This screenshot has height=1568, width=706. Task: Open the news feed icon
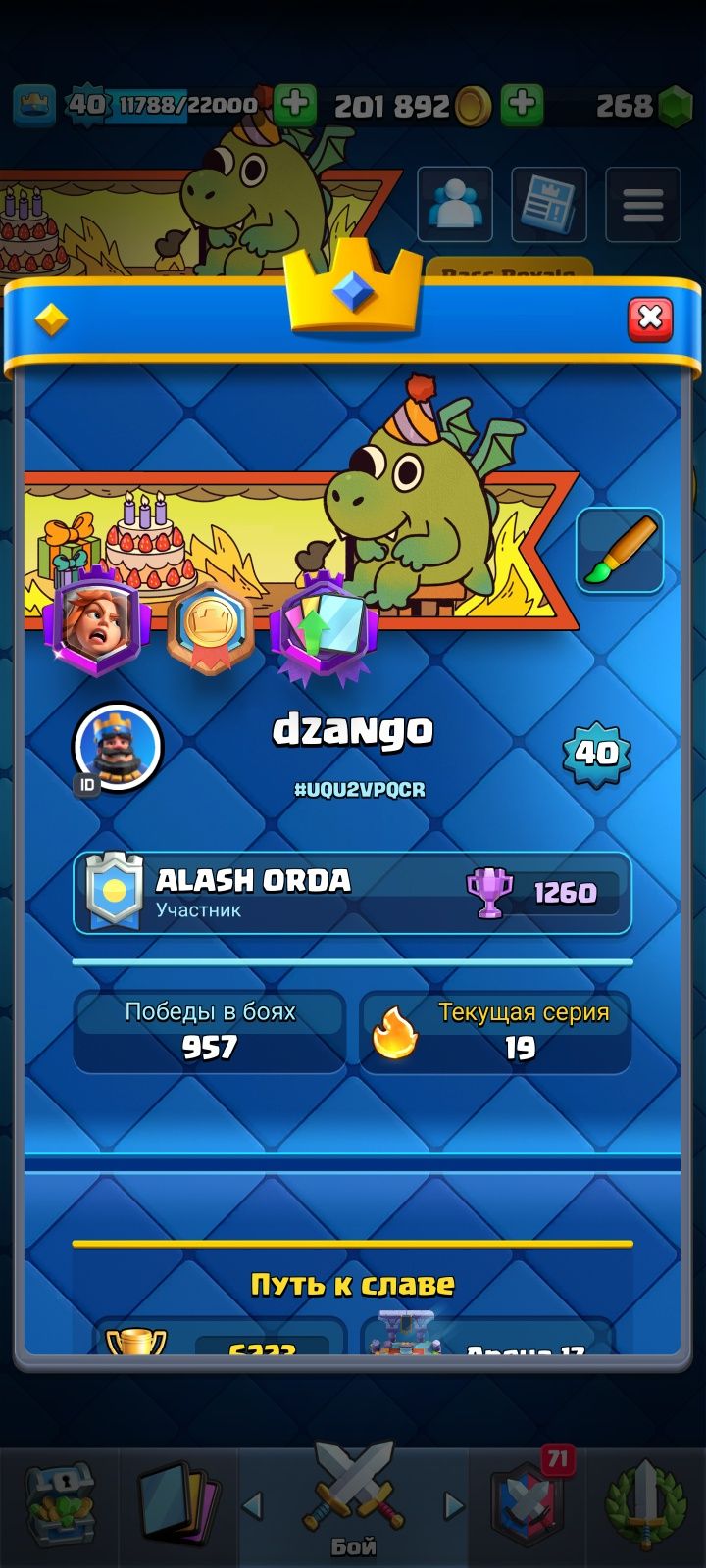coord(549,205)
